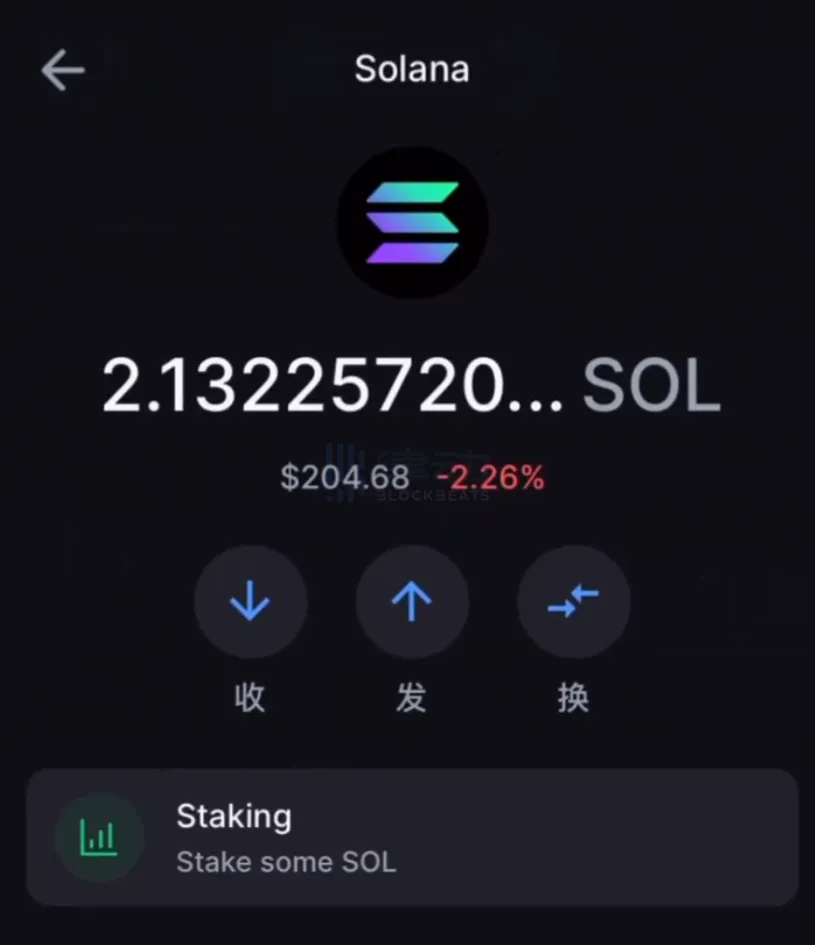The image size is (815, 945).
Task: Open the Staking row to stake SOL
Action: click(x=411, y=838)
